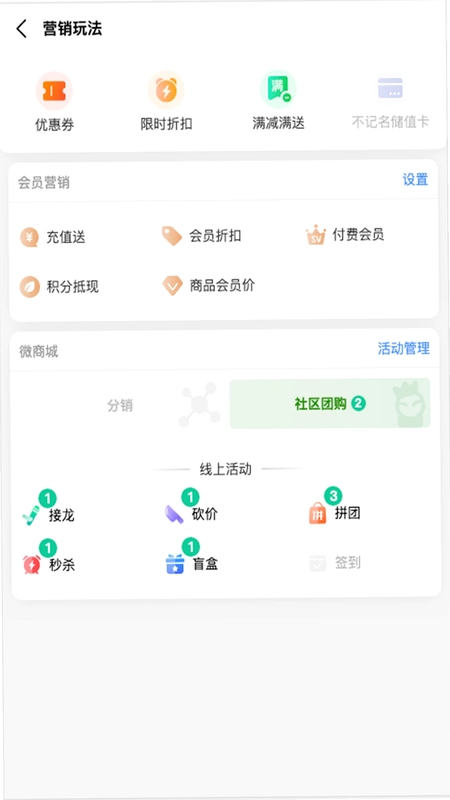This screenshot has width=450, height=800.
Task: Open 拼团 group-buy activity
Action: click(x=335, y=508)
